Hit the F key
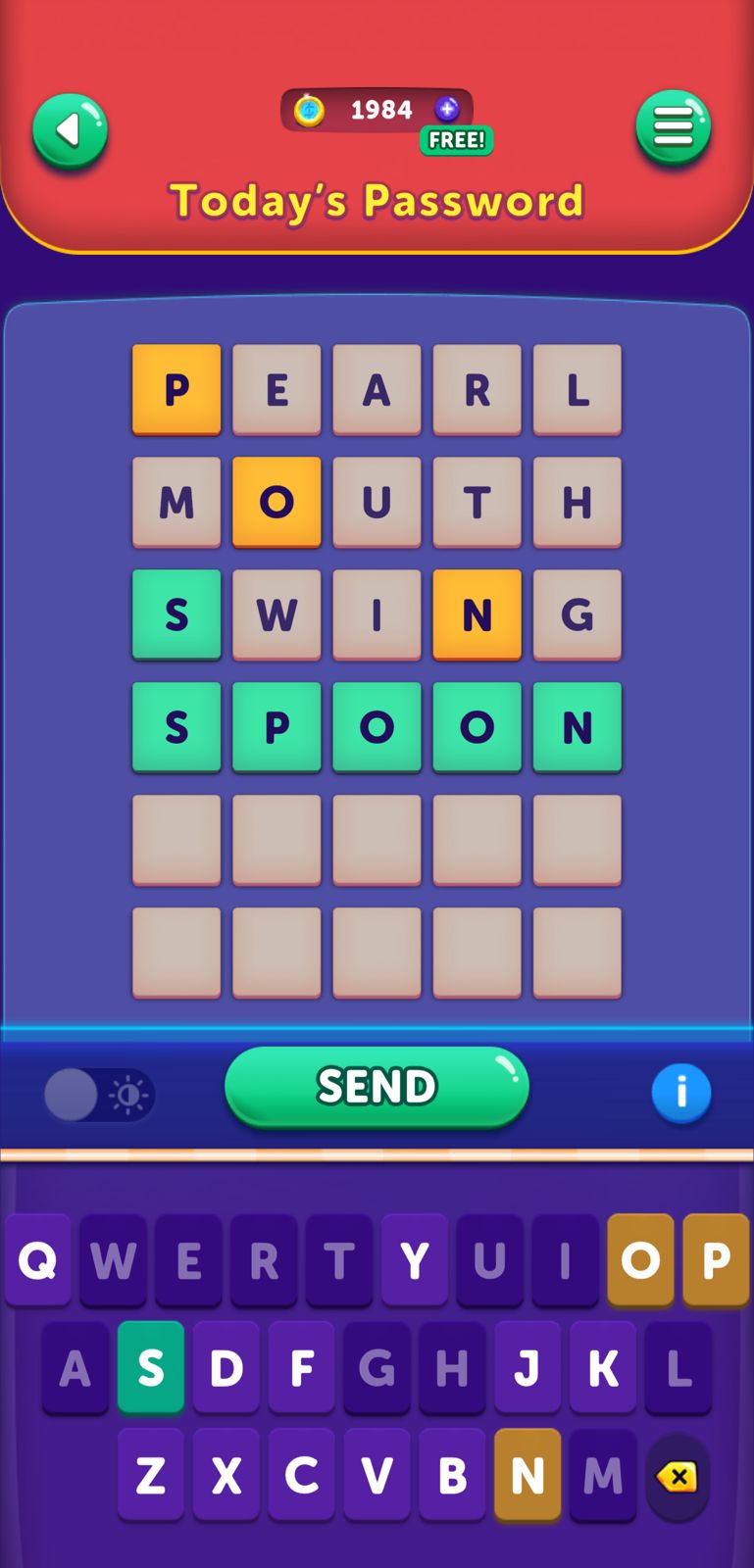 pos(302,1366)
